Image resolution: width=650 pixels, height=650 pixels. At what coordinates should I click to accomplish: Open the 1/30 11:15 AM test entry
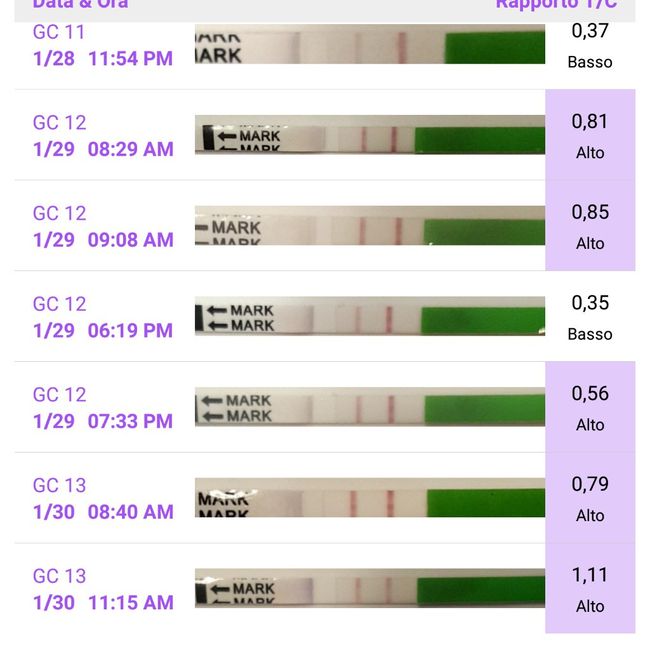point(324,590)
